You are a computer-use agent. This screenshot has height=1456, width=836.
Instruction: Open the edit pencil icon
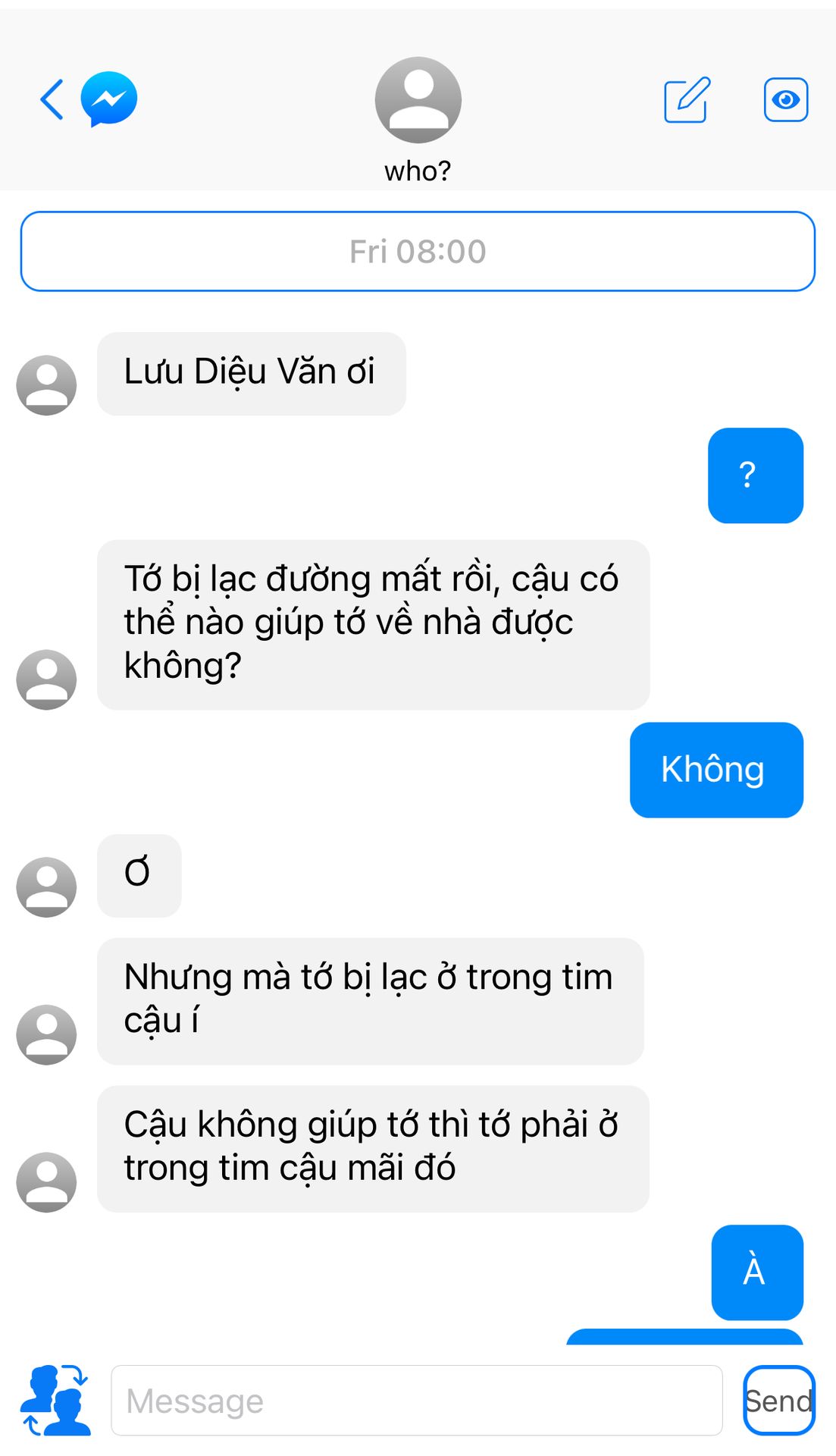coord(687,99)
